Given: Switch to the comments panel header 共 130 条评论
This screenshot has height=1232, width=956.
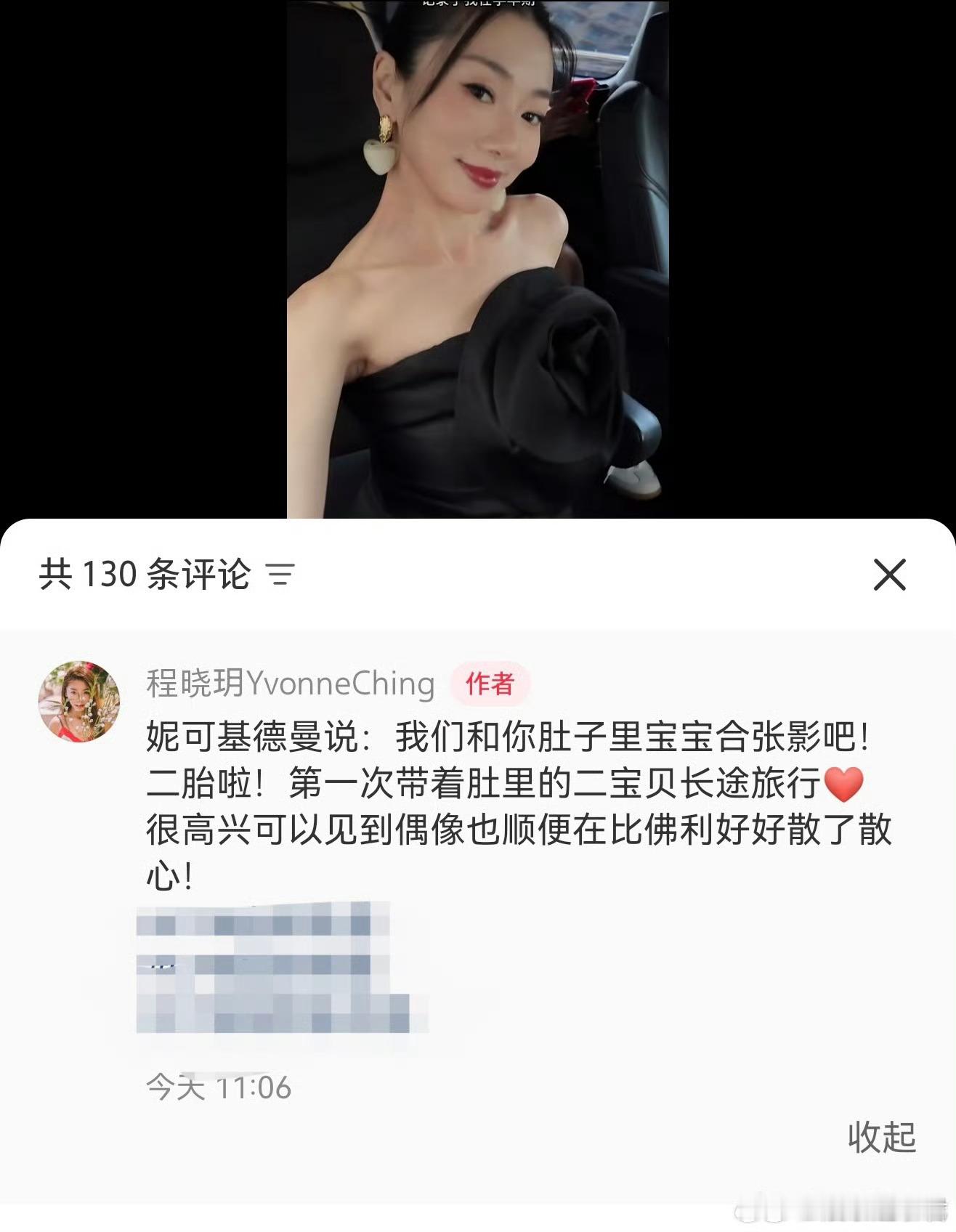Looking at the screenshot, I should click(145, 574).
